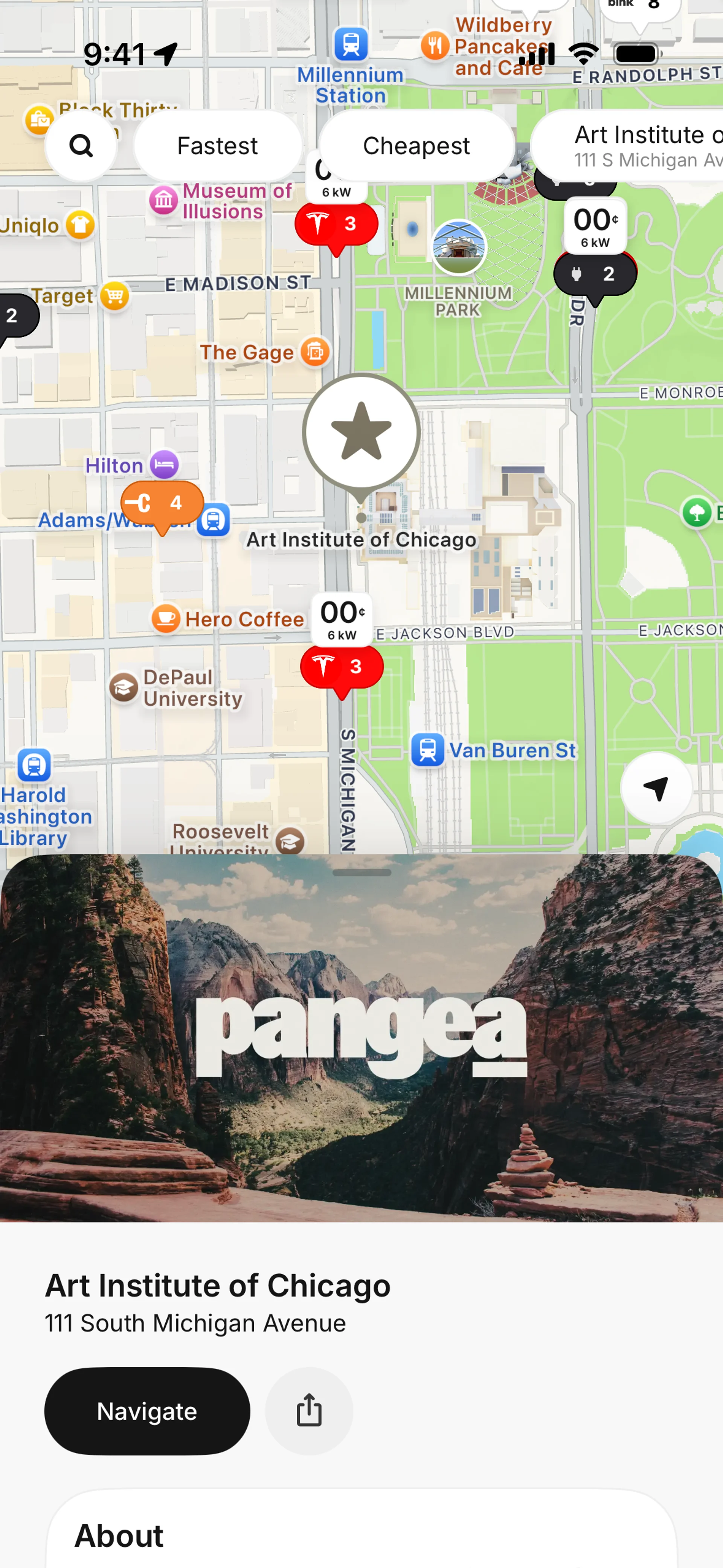Open Tesla charger pin near Jackson Blvd

[x=342, y=666]
